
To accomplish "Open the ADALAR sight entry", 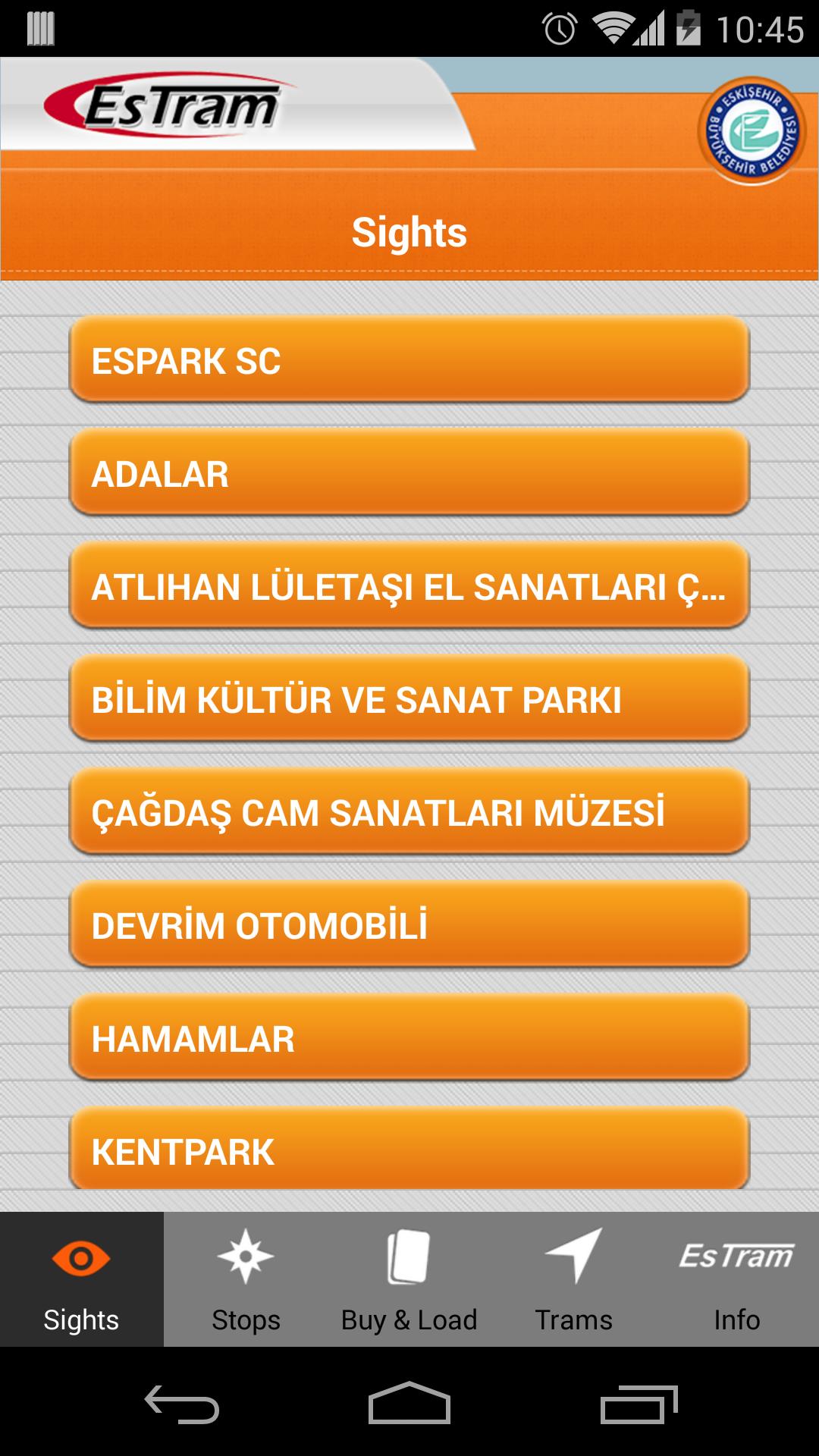I will [x=409, y=474].
